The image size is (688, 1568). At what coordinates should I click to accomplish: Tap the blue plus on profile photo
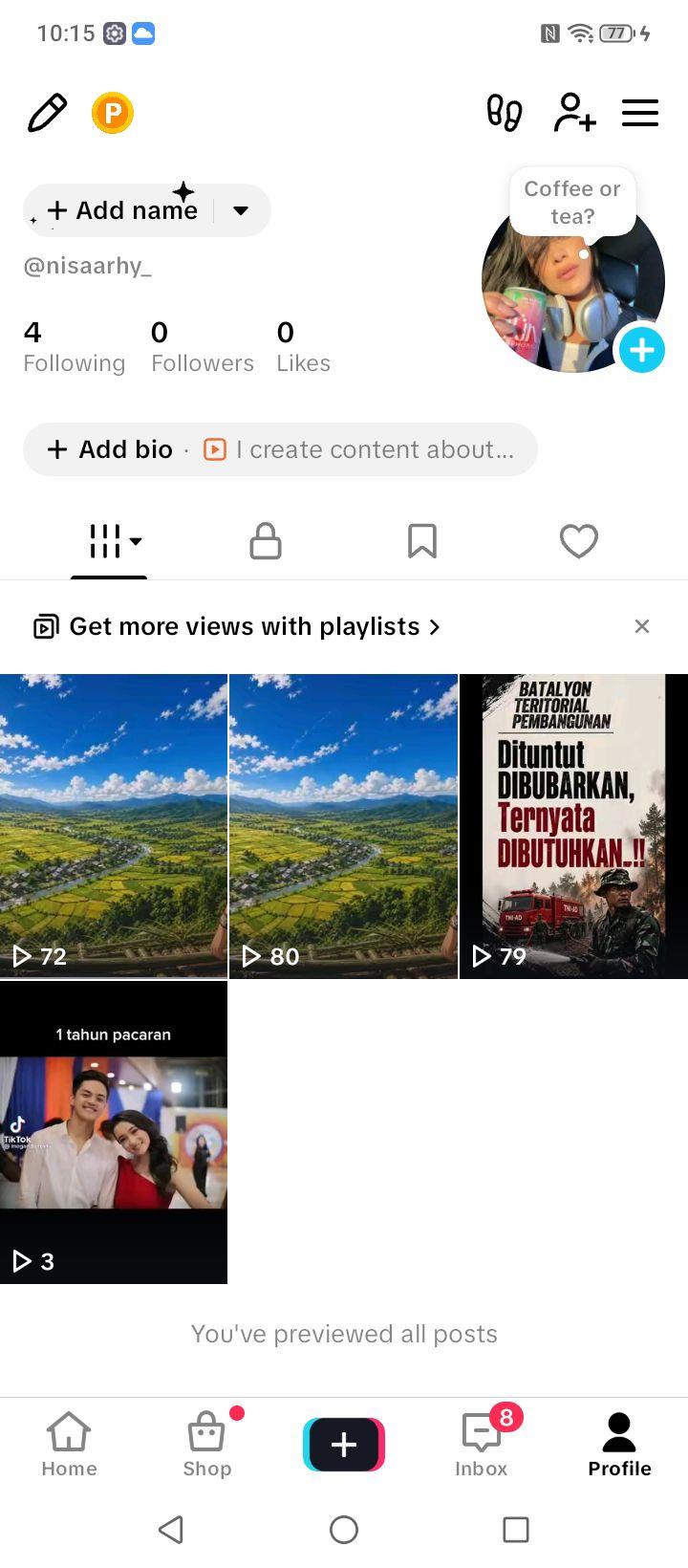coord(642,350)
